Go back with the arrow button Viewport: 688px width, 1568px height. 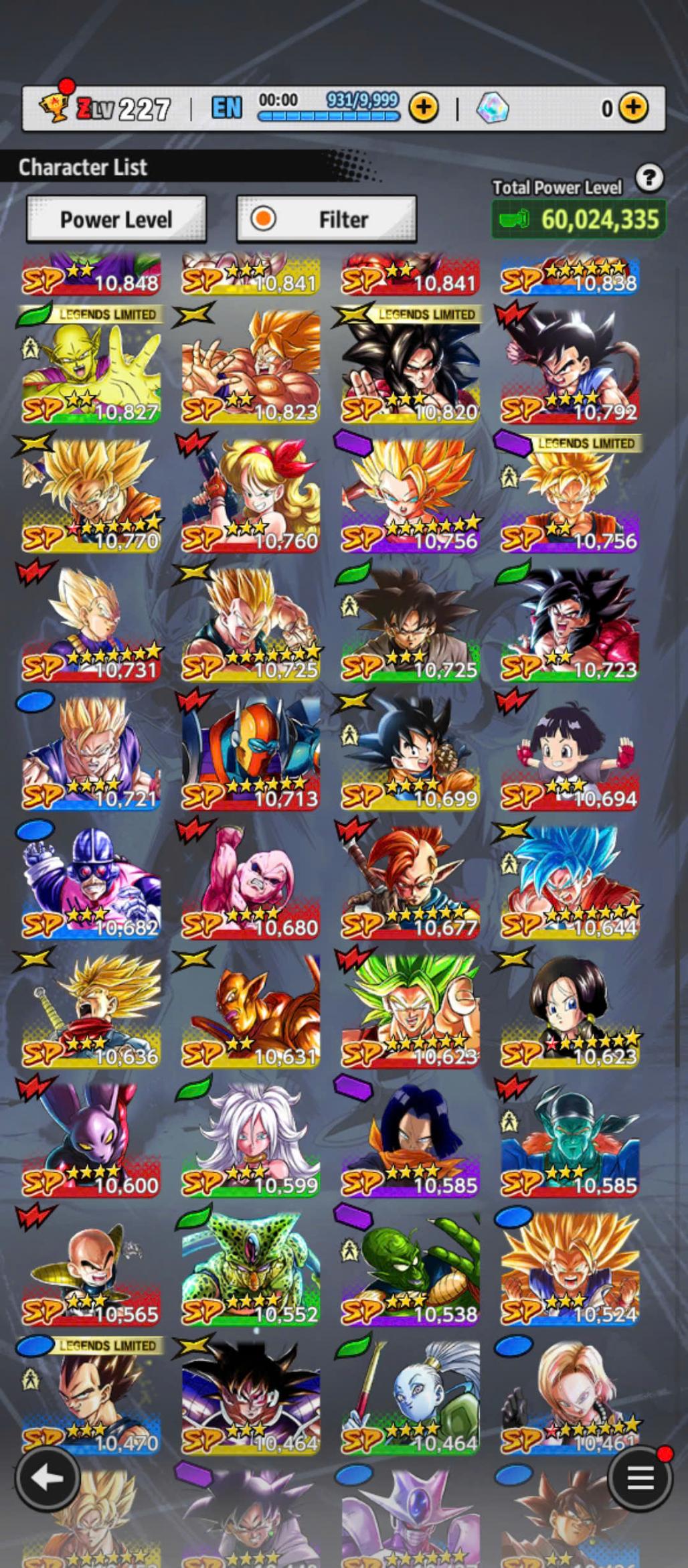[46, 1478]
